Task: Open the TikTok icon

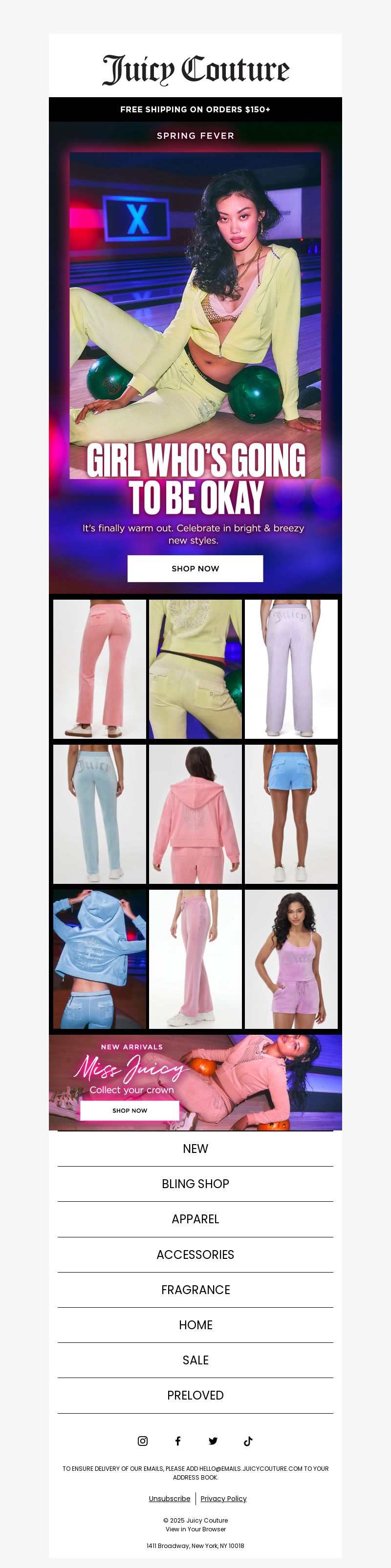Action: [248, 1441]
